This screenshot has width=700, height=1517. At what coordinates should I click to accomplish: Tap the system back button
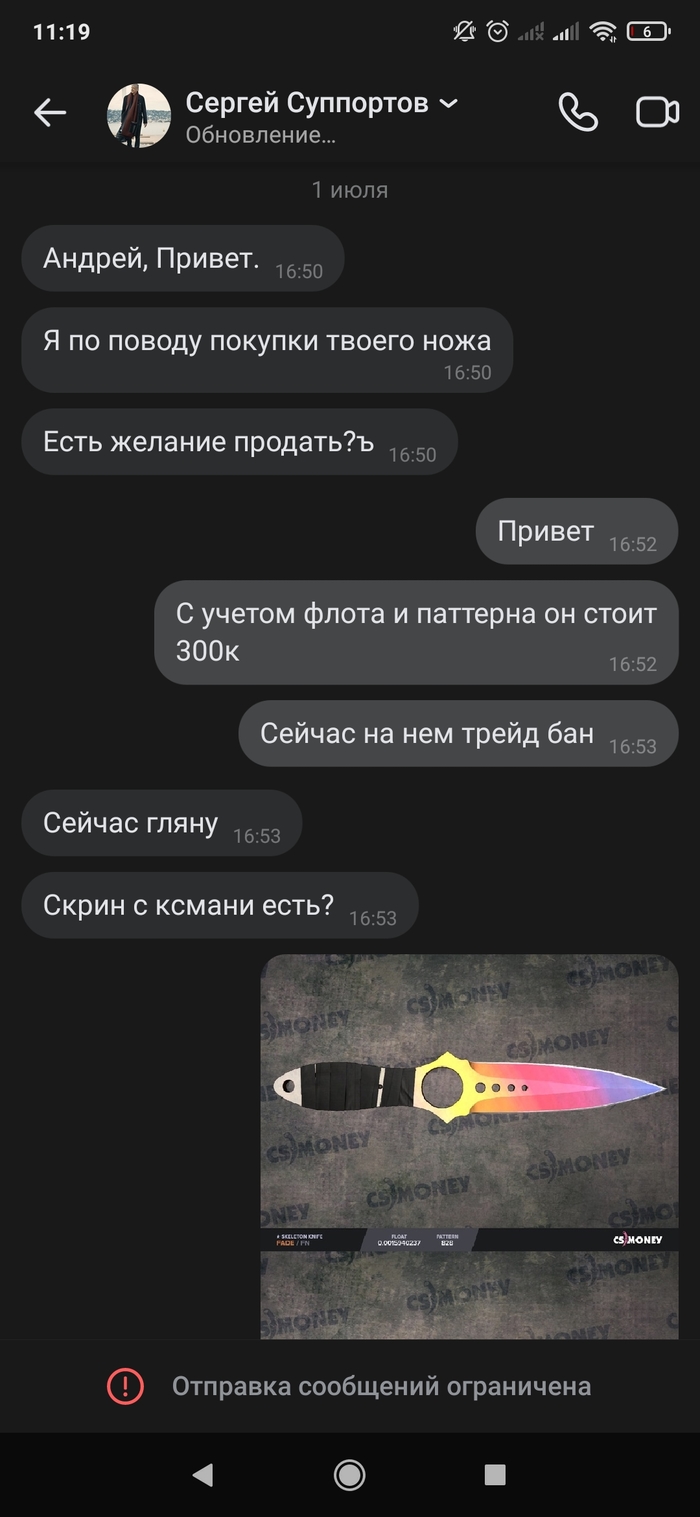[203, 1474]
